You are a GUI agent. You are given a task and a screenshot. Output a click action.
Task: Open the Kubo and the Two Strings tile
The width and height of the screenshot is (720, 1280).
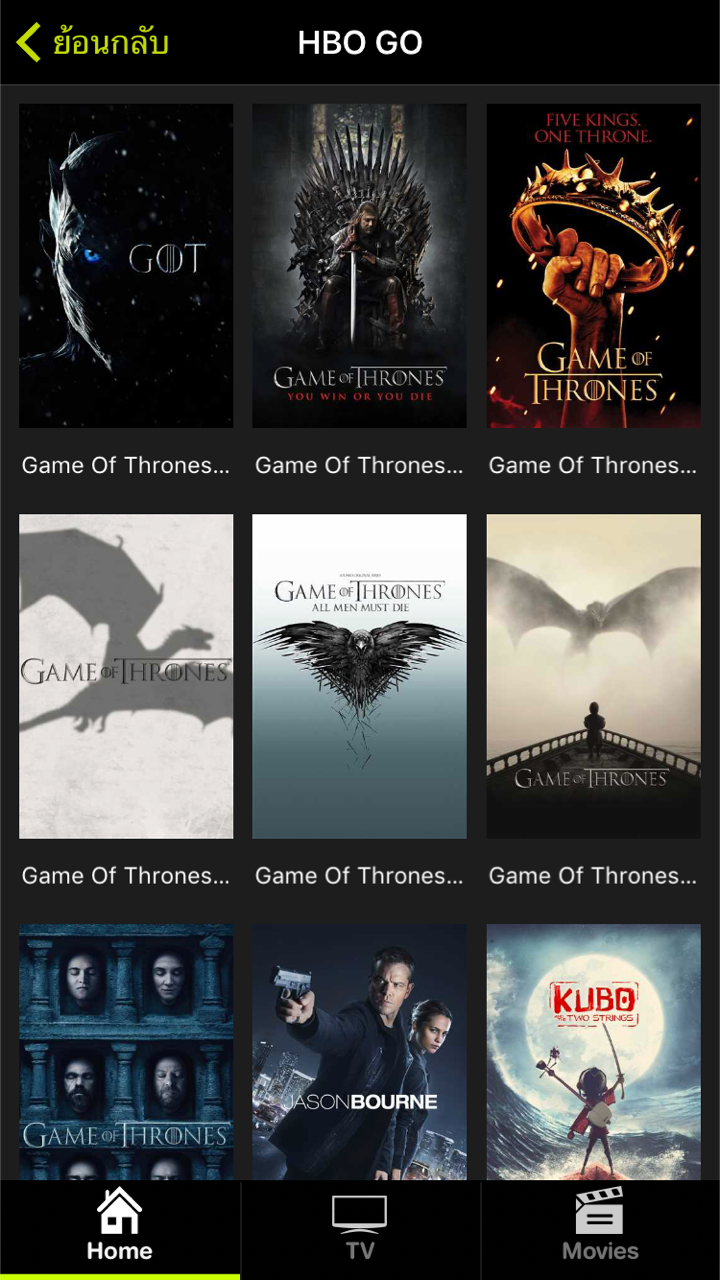click(593, 1050)
